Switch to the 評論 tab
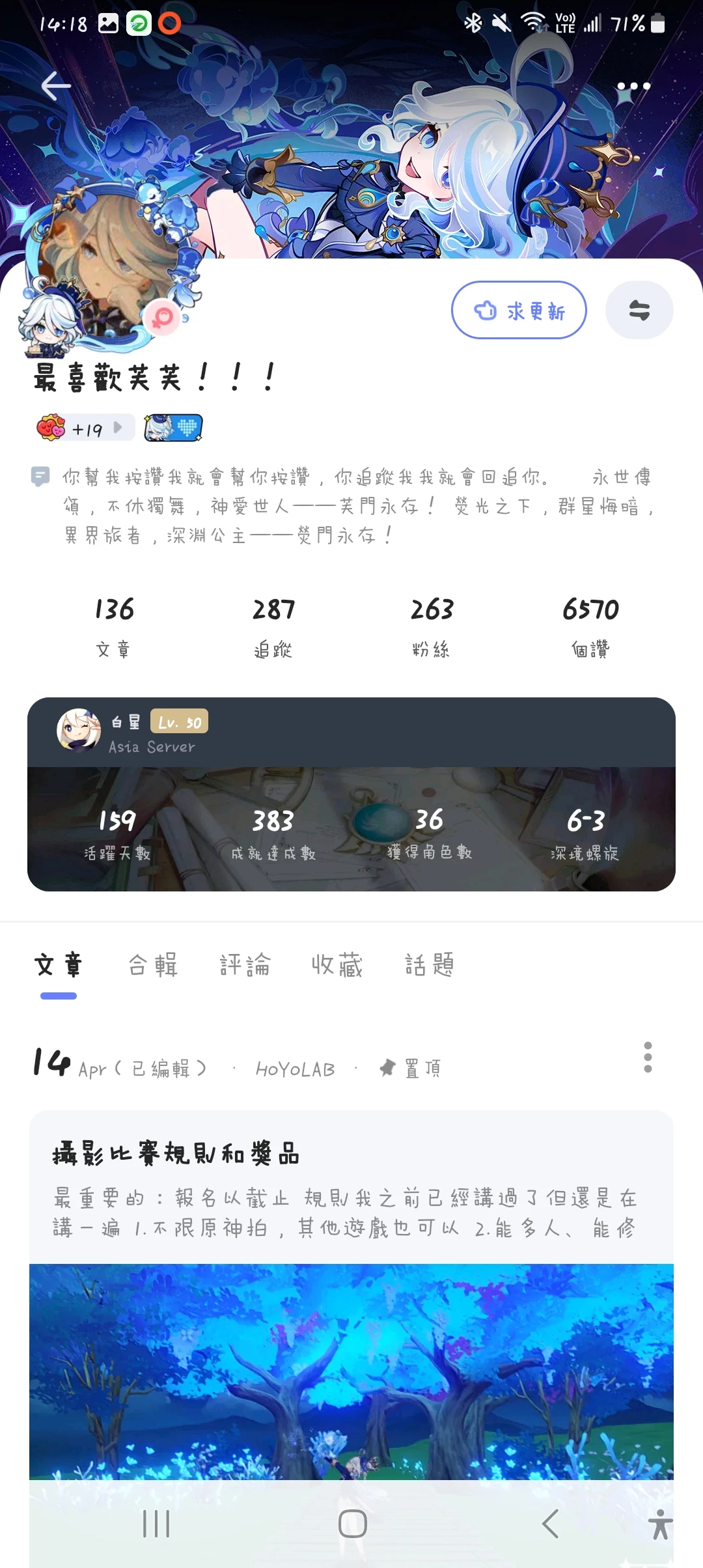703x1568 pixels. 245,966
